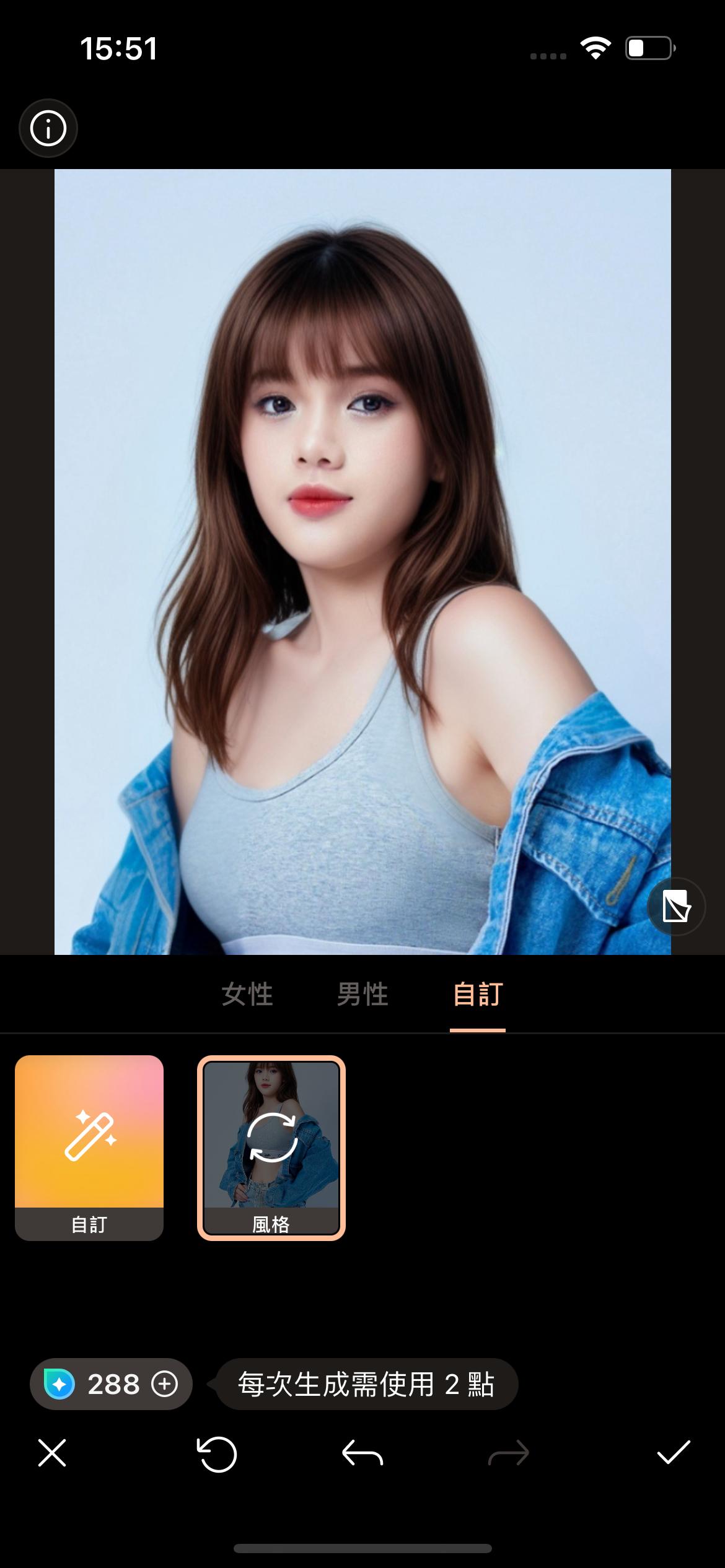Switch to the 男性 tab

tap(362, 995)
